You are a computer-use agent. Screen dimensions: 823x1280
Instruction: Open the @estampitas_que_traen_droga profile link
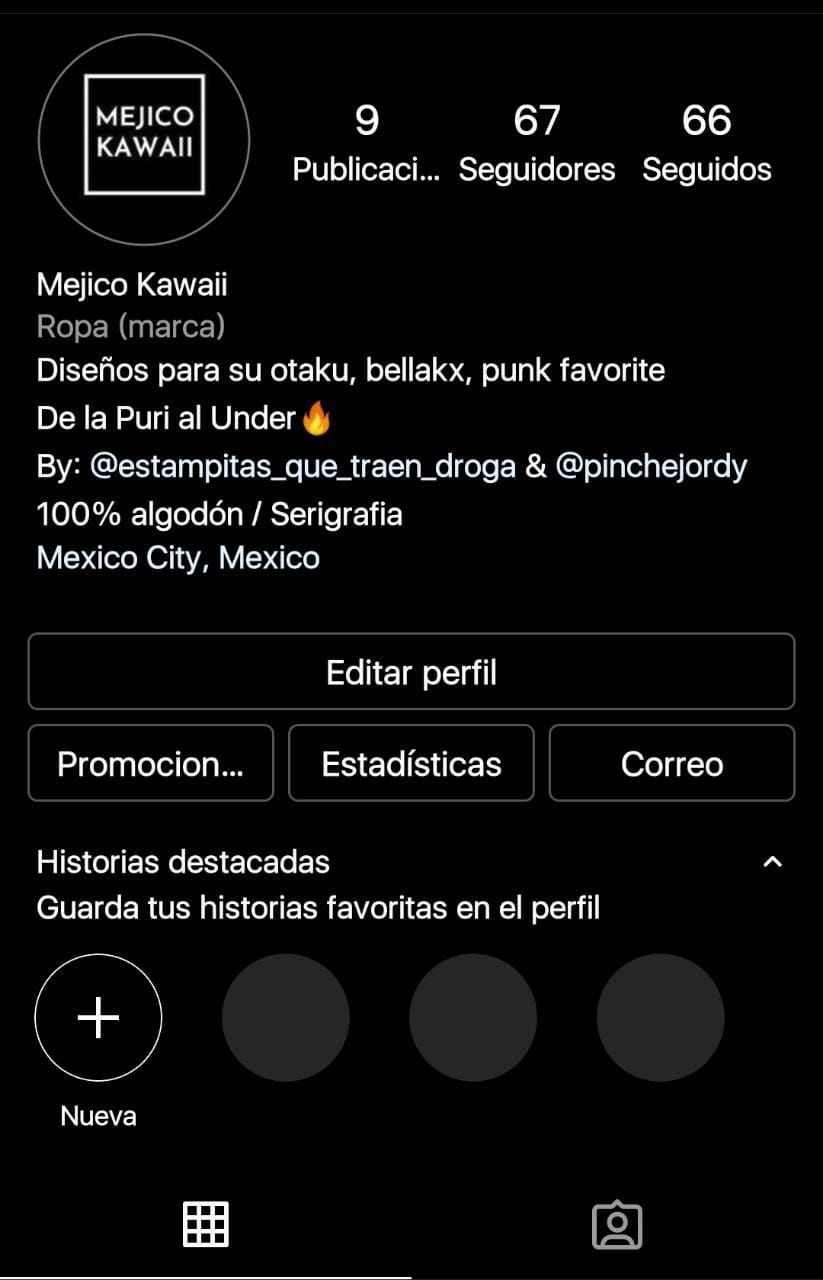[x=303, y=466]
